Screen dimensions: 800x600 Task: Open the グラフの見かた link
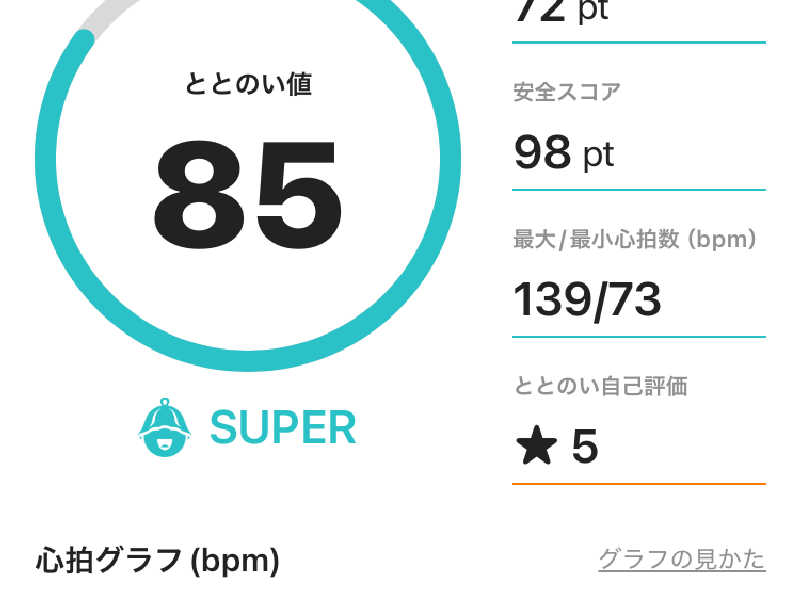tap(681, 558)
